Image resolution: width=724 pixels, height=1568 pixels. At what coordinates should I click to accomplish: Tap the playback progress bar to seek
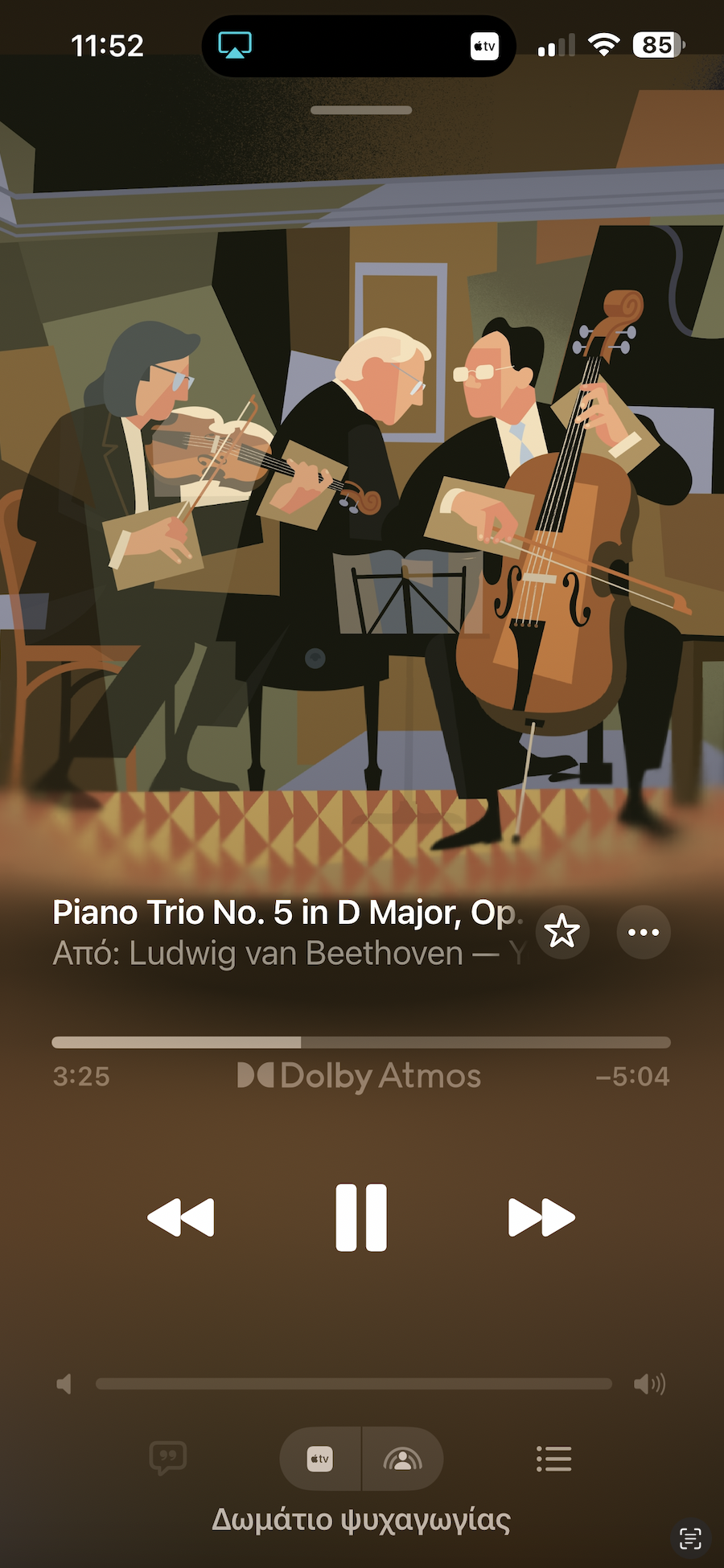click(x=361, y=1042)
